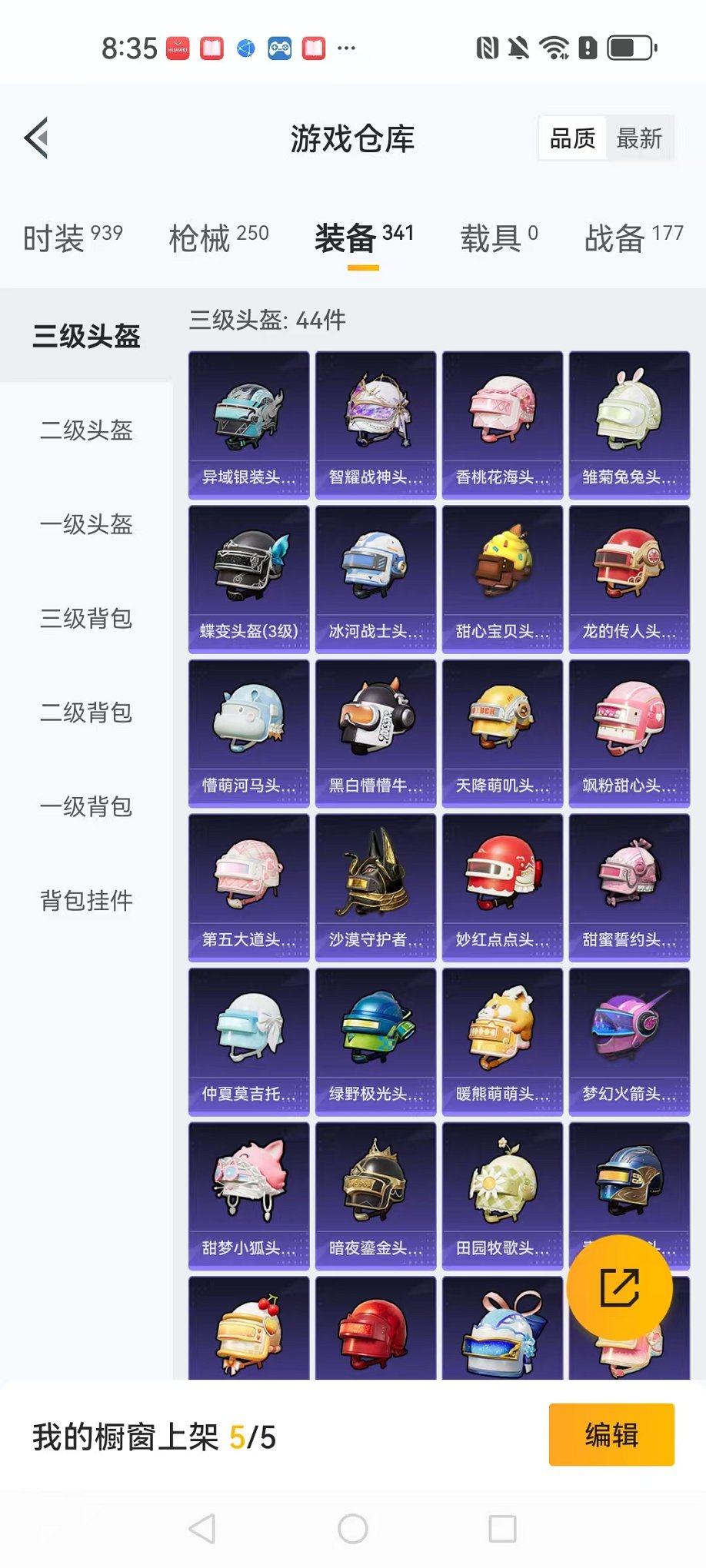The height and width of the screenshot is (1568, 706).
Task: Sort items by 品质
Action: pos(572,138)
